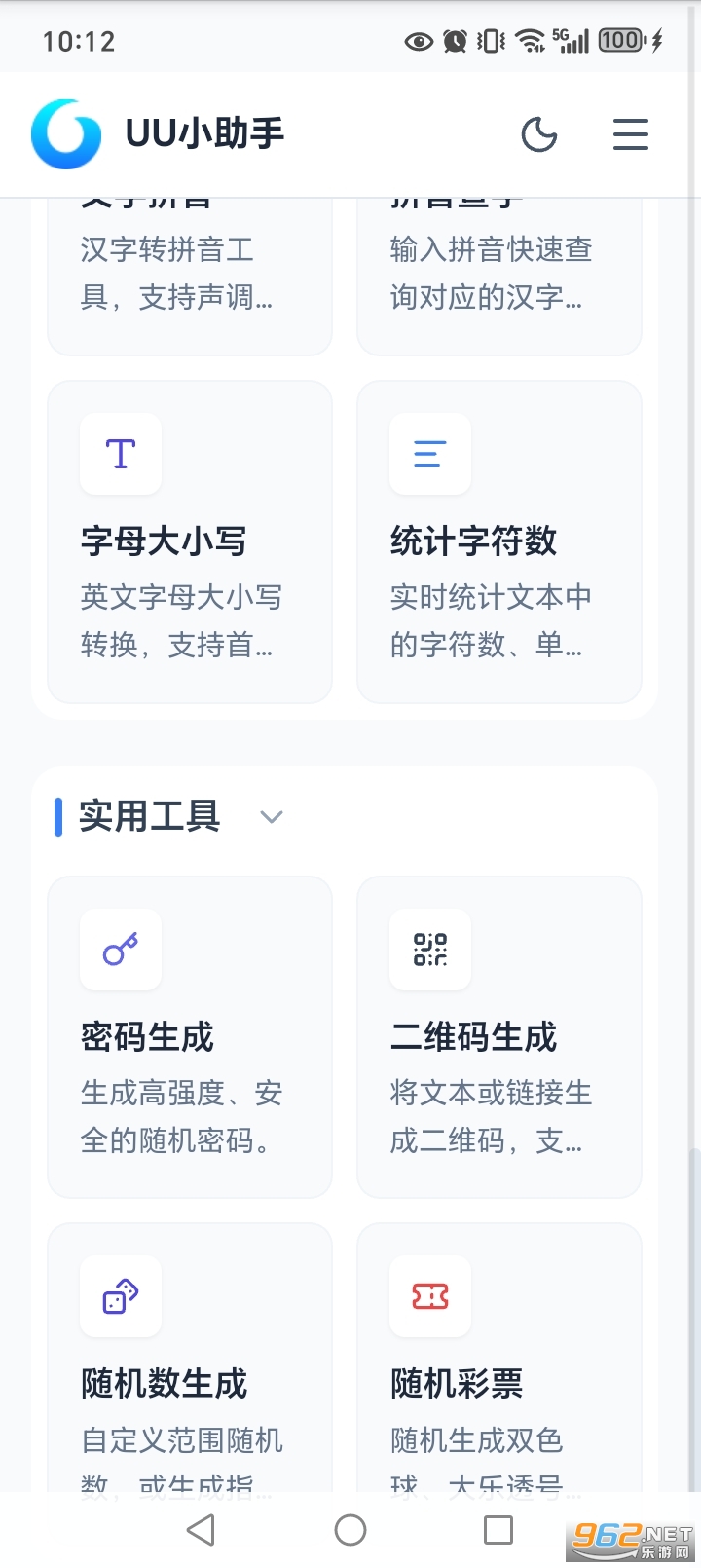Select the 随机数生成 dice icon

[120, 1296]
